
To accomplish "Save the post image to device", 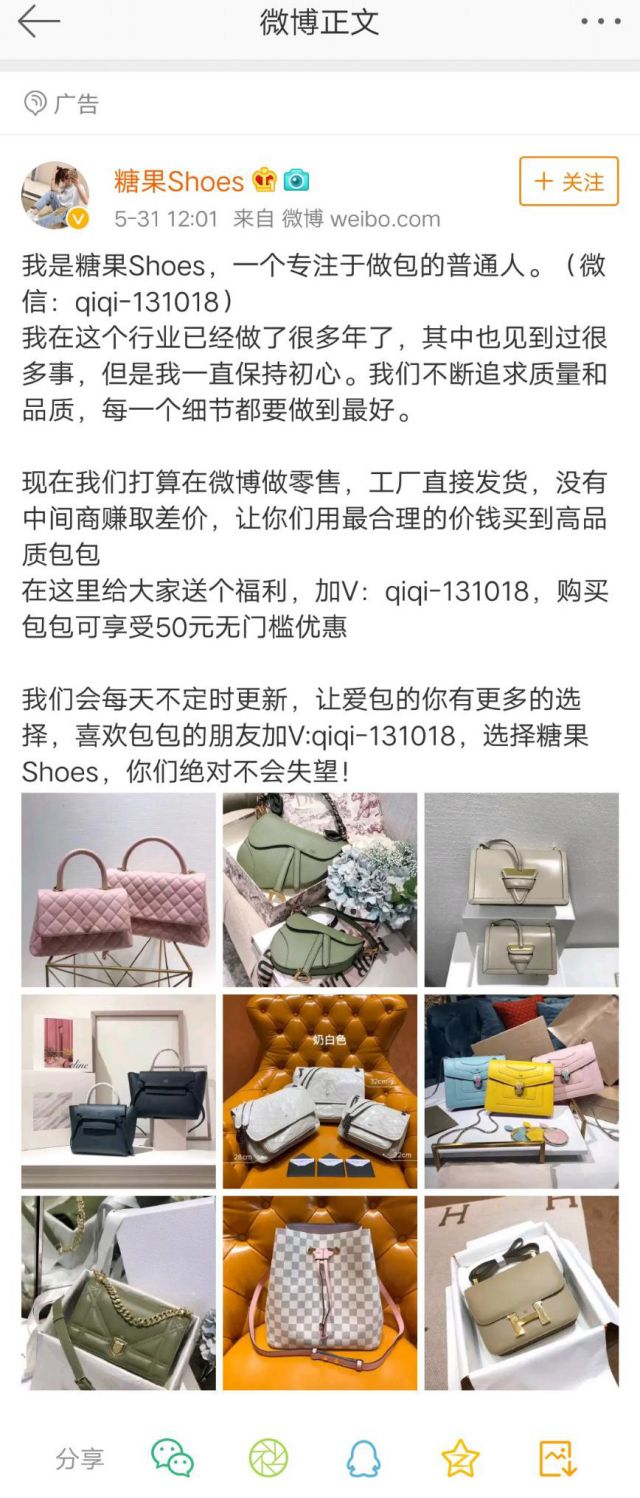I will tap(557, 1458).
